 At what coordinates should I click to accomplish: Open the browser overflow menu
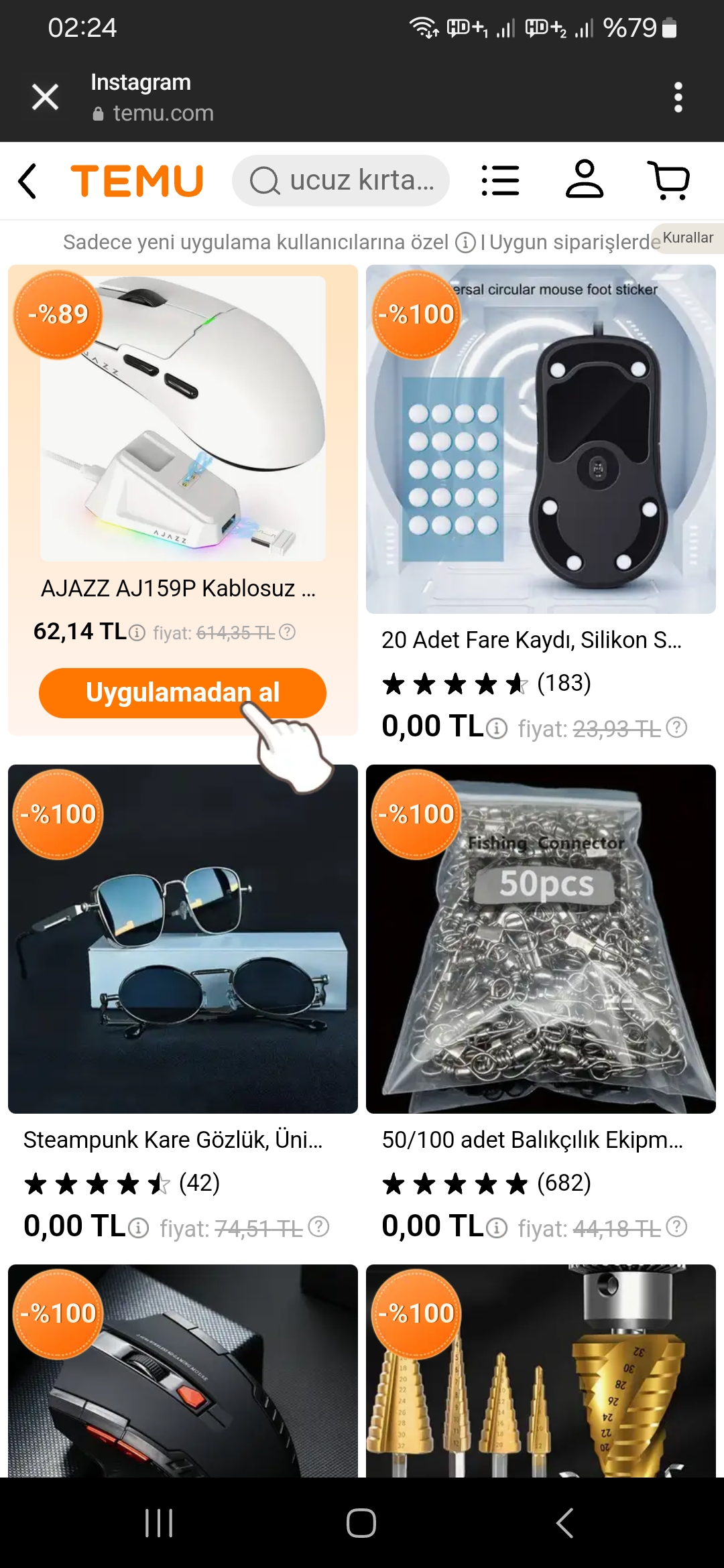tap(678, 97)
